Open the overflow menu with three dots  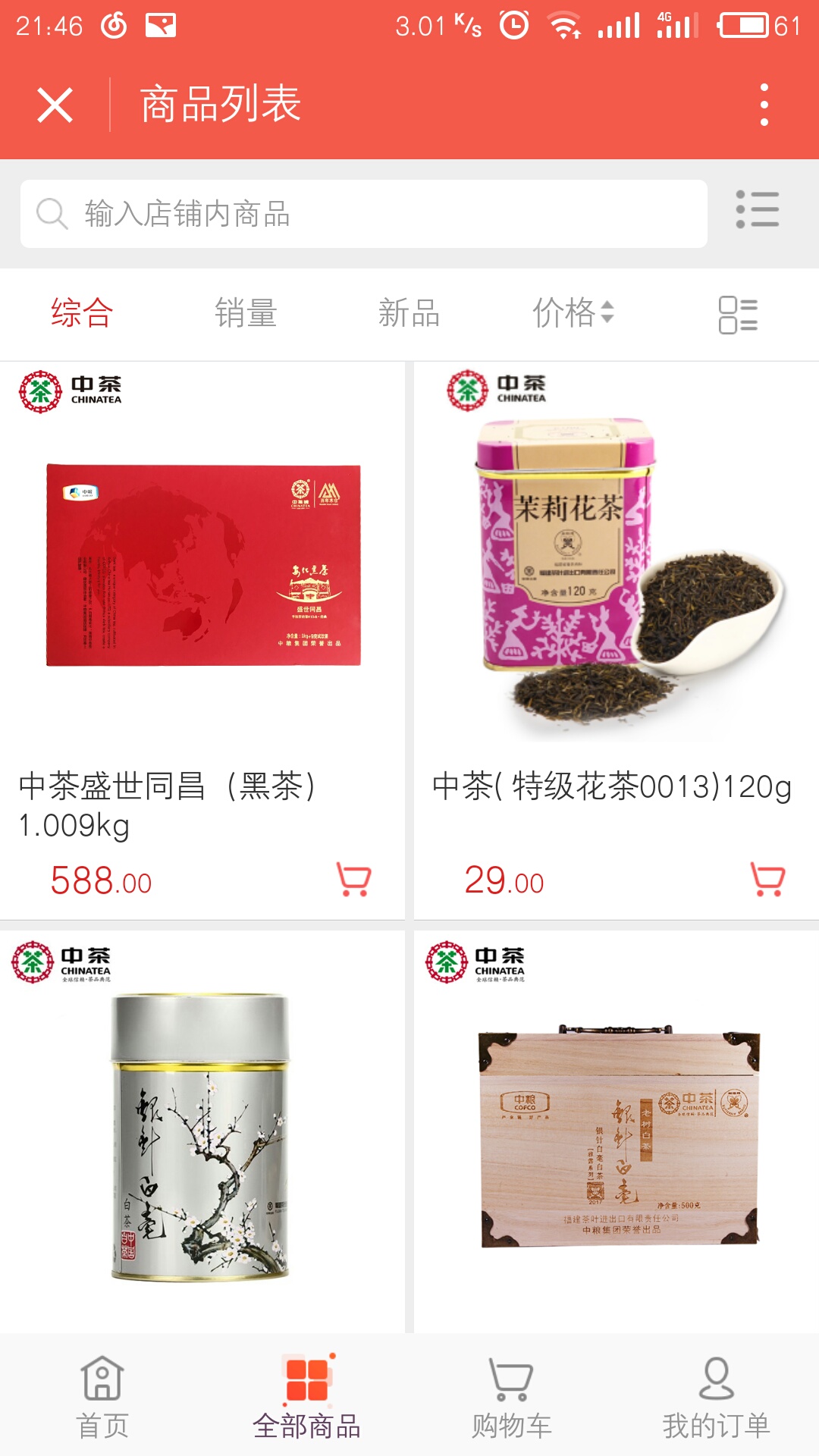click(x=766, y=106)
